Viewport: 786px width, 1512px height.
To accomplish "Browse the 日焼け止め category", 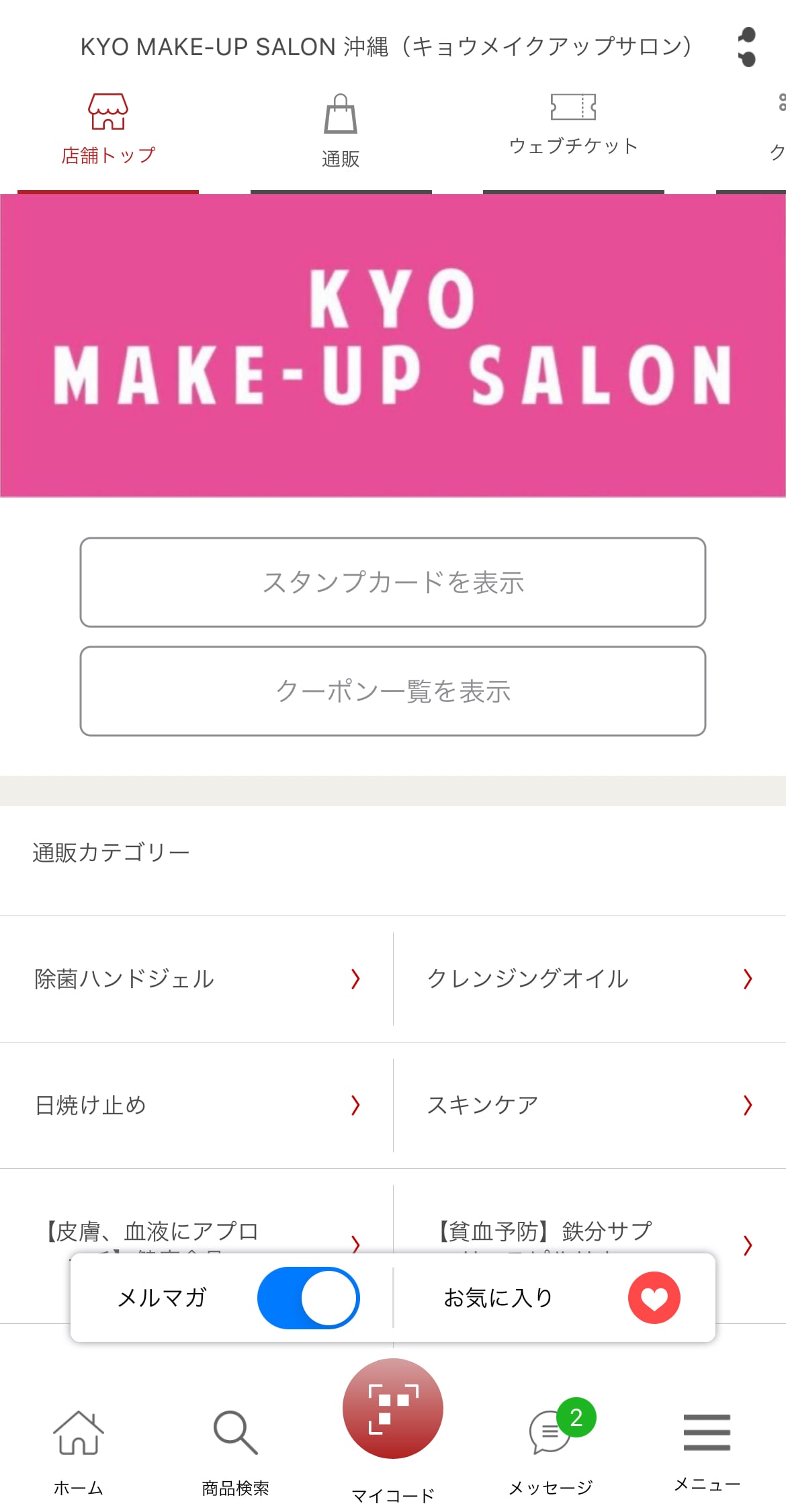I will [x=196, y=1105].
